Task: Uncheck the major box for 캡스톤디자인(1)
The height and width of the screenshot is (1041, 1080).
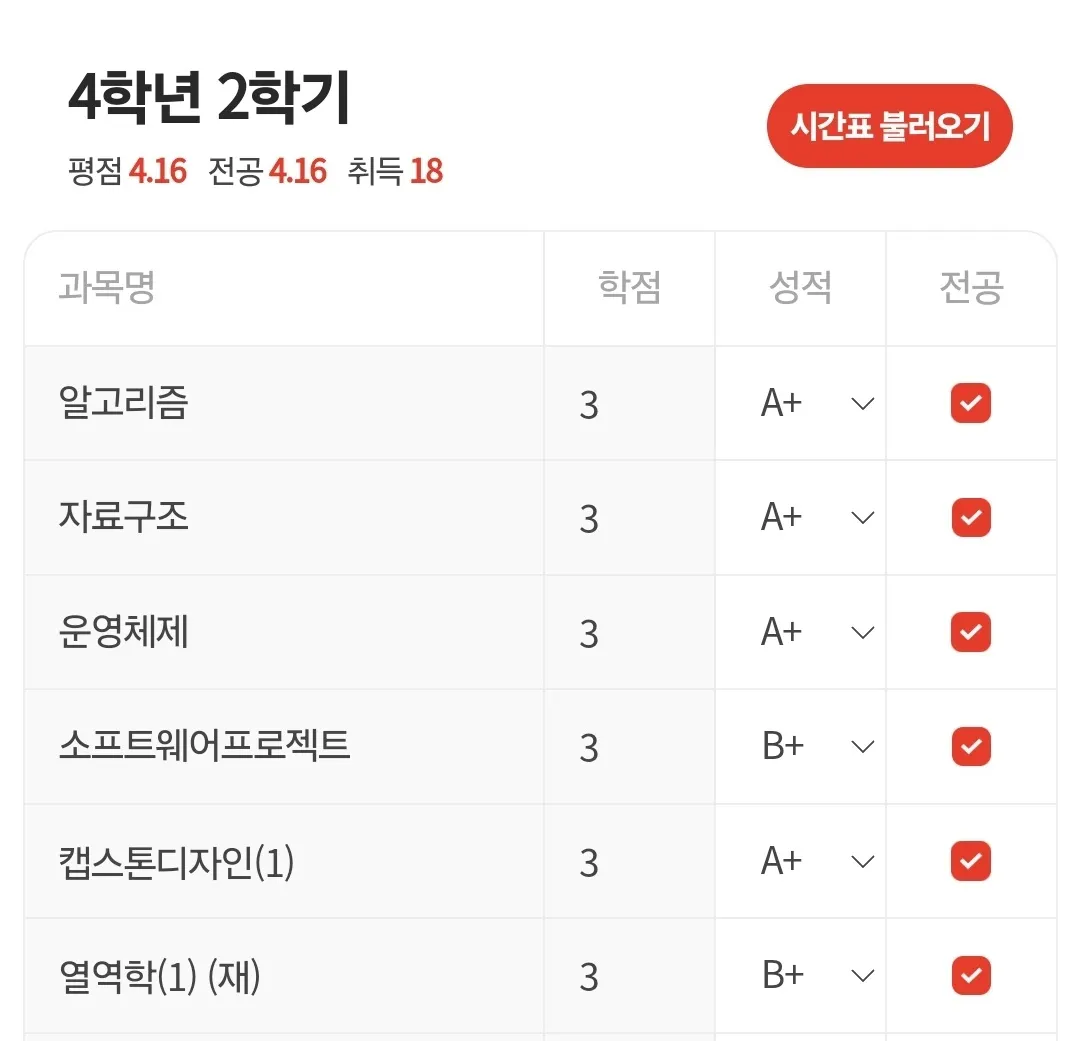Action: click(x=970, y=861)
